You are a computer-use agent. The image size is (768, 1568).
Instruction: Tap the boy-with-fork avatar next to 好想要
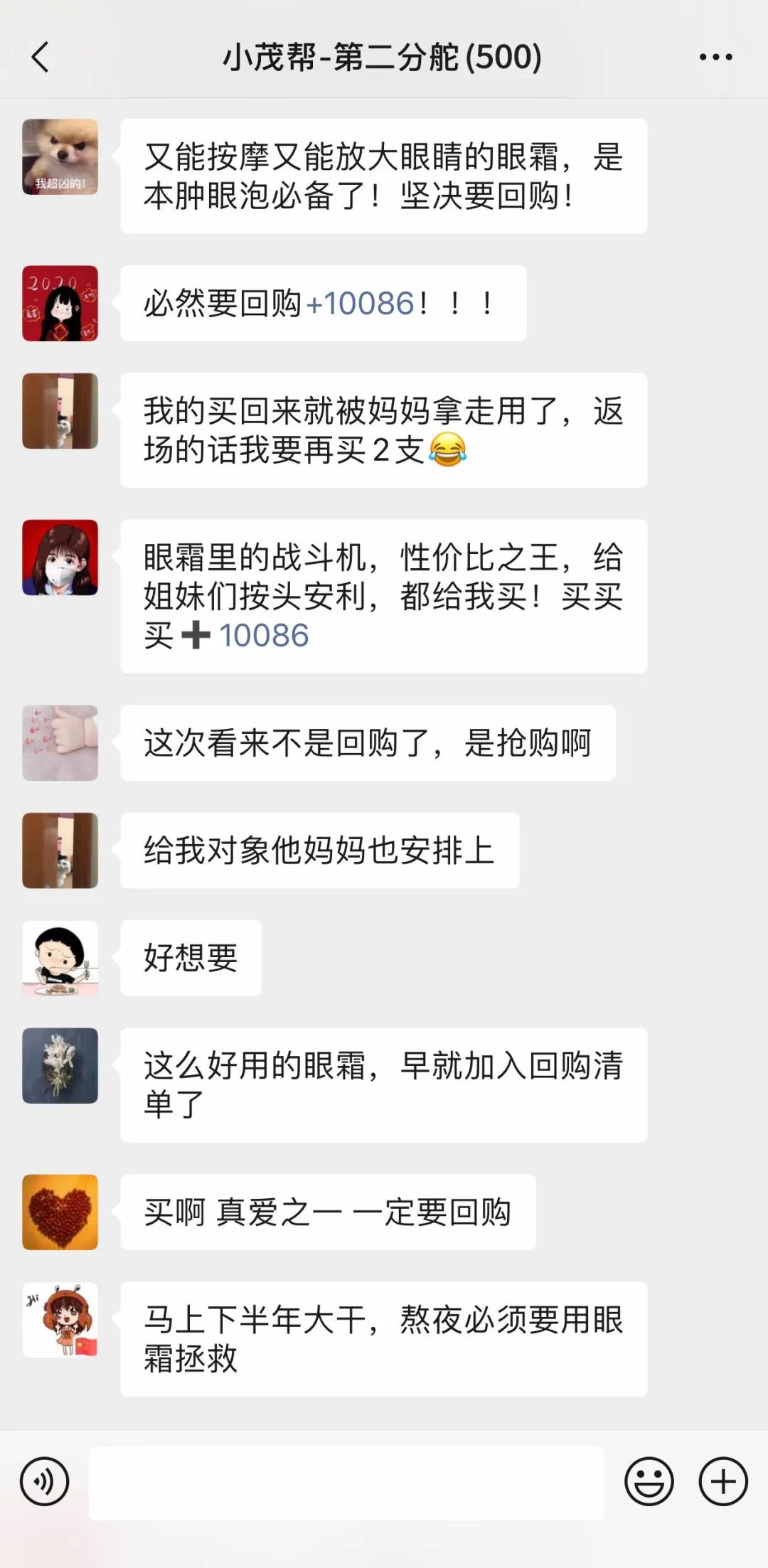60,959
